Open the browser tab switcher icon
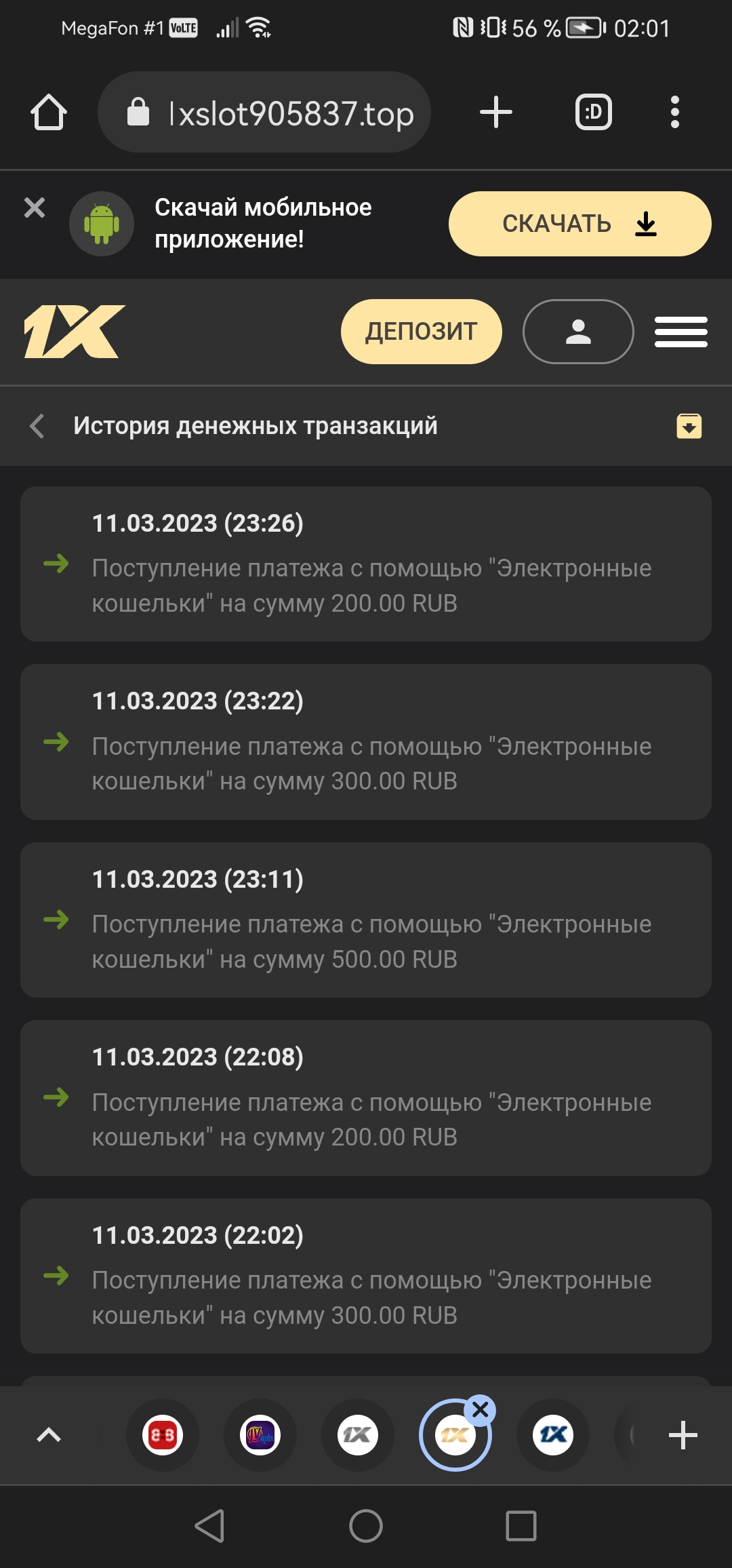 click(592, 112)
